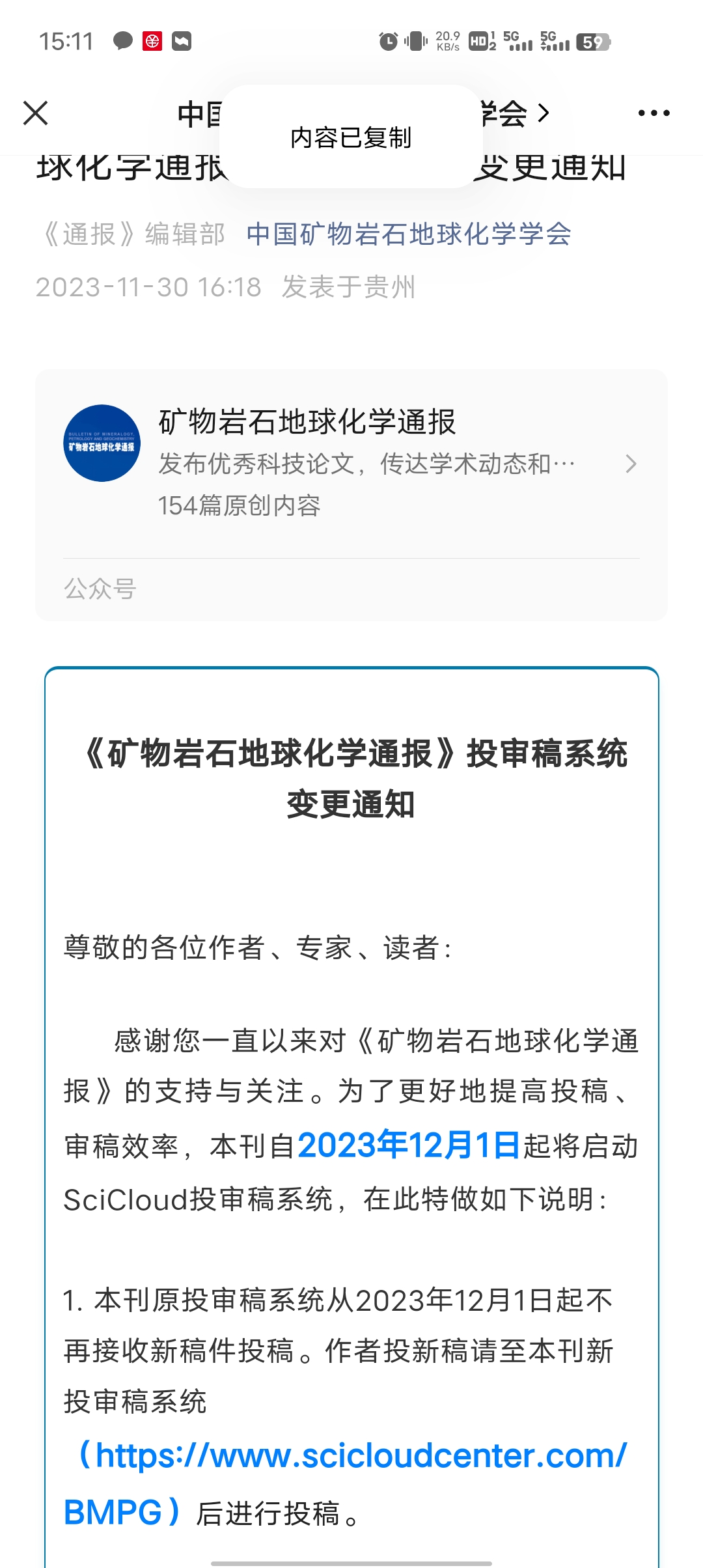Open the three-dot overflow menu
Screen dimensions: 703x1568
654,113
